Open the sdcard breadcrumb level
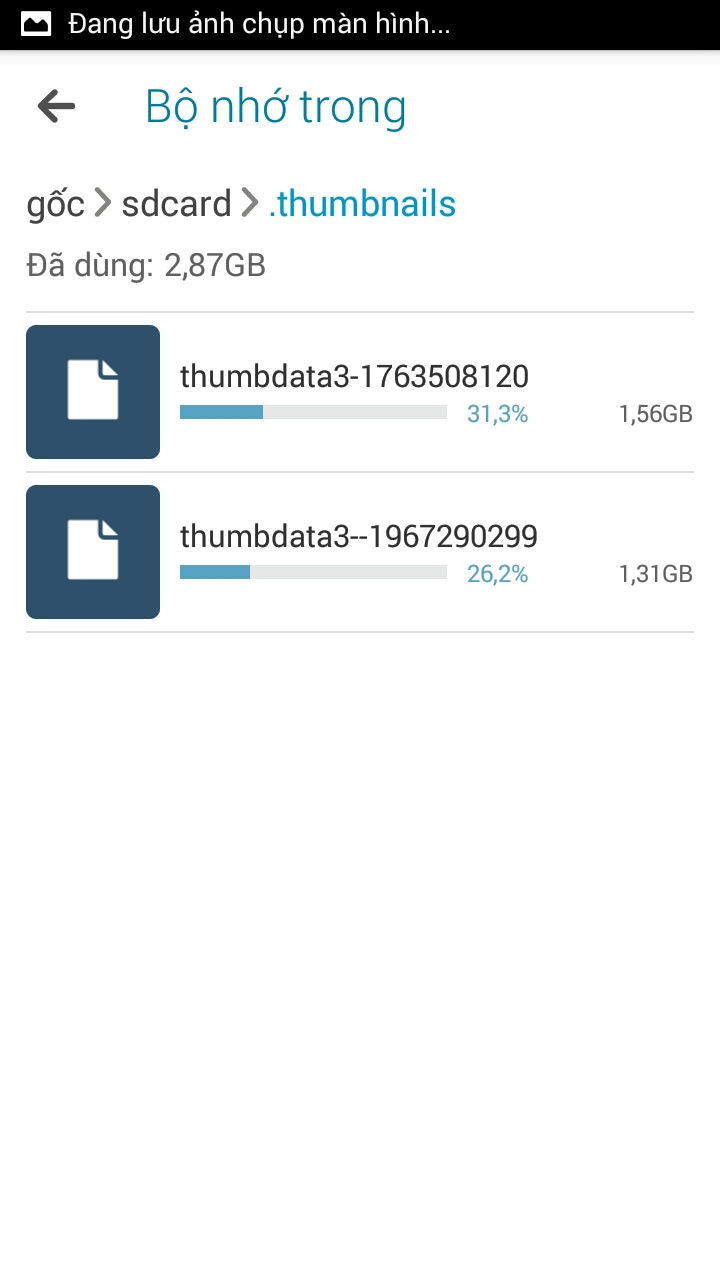The image size is (720, 1280). (175, 202)
